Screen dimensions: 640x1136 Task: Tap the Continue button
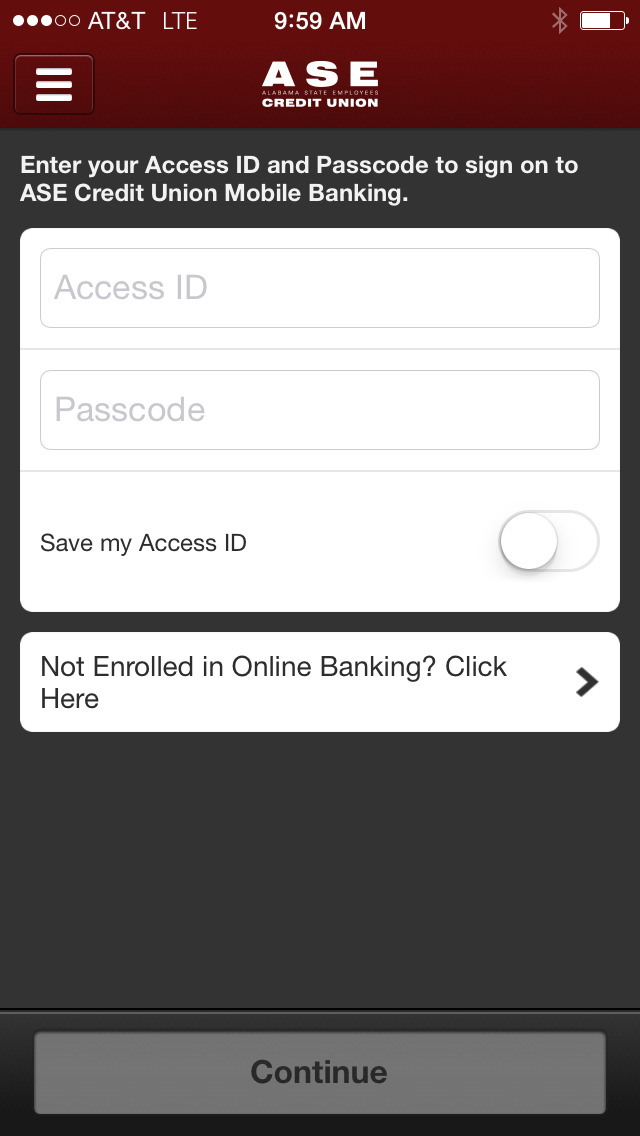tap(319, 1072)
